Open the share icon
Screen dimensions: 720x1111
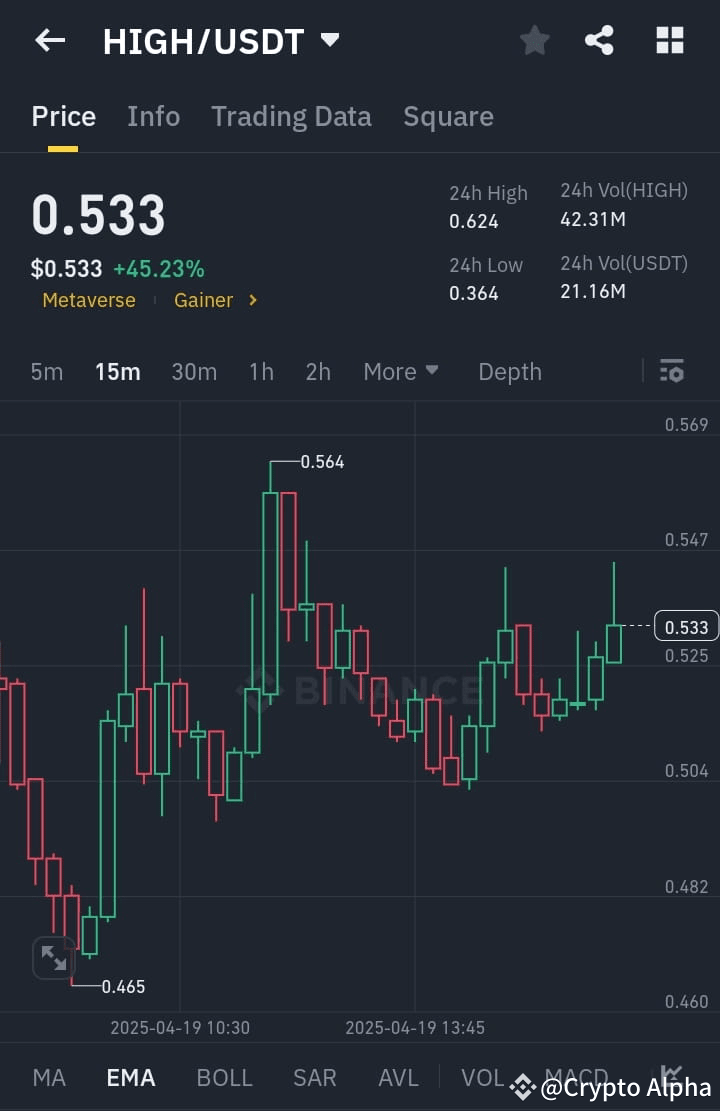click(x=599, y=40)
